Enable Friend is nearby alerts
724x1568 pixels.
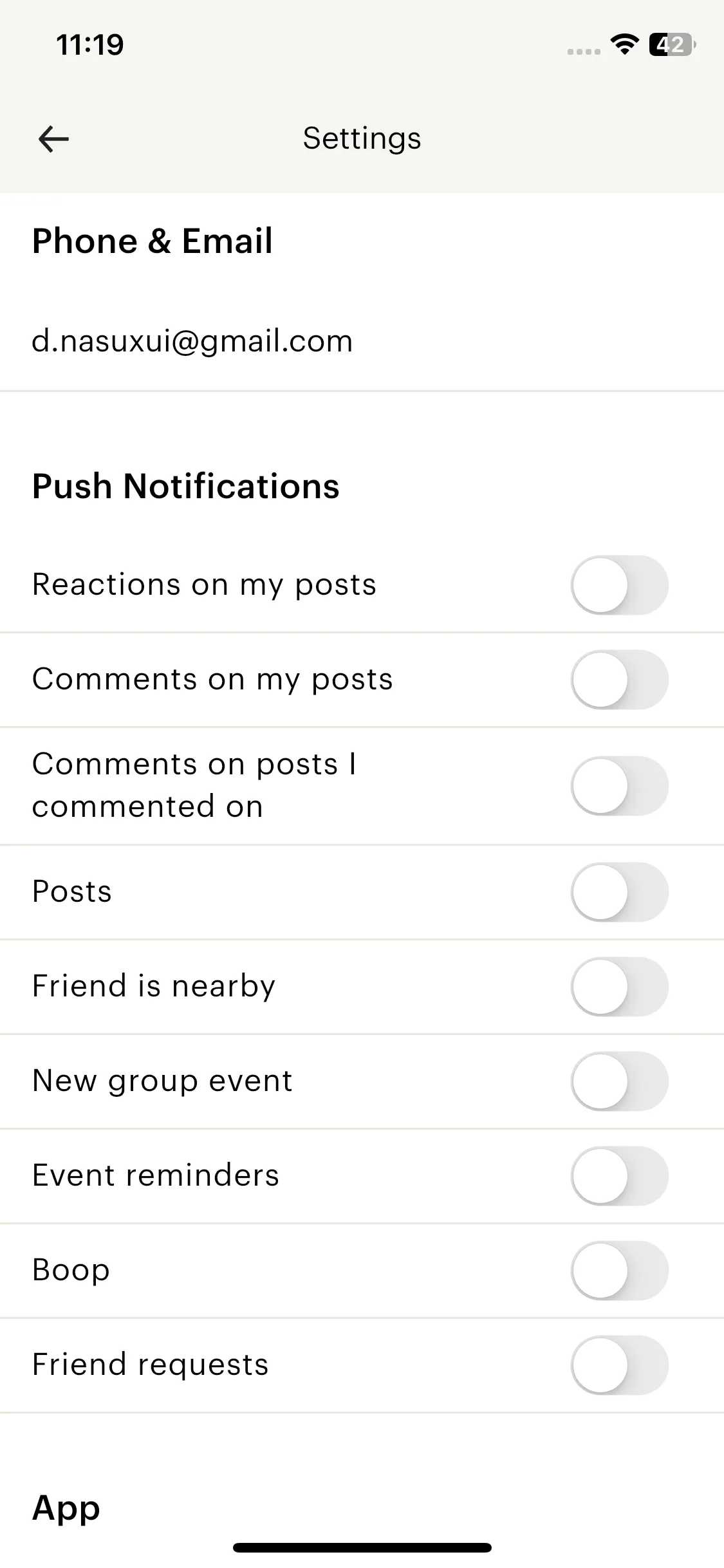tap(619, 987)
